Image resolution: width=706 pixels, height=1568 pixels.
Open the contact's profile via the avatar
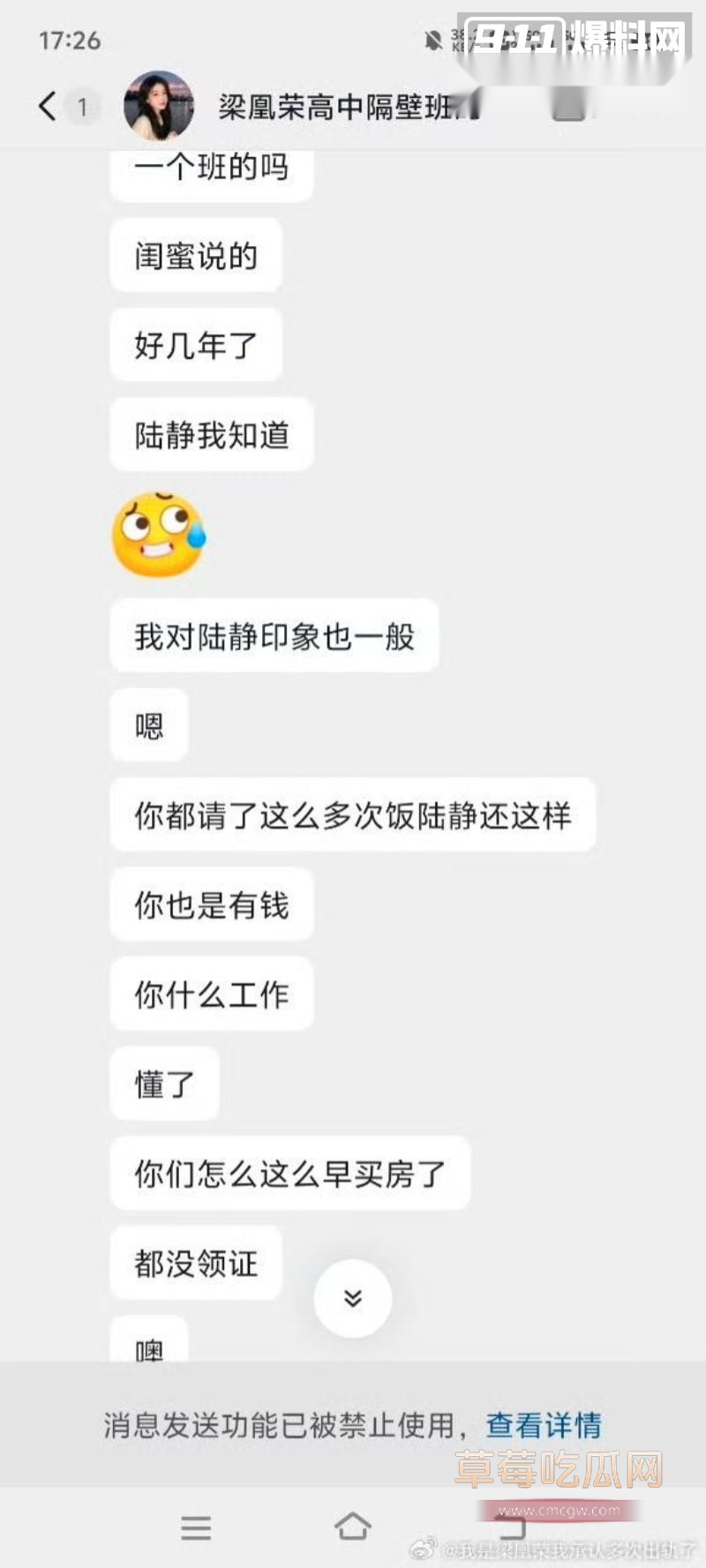[x=157, y=106]
